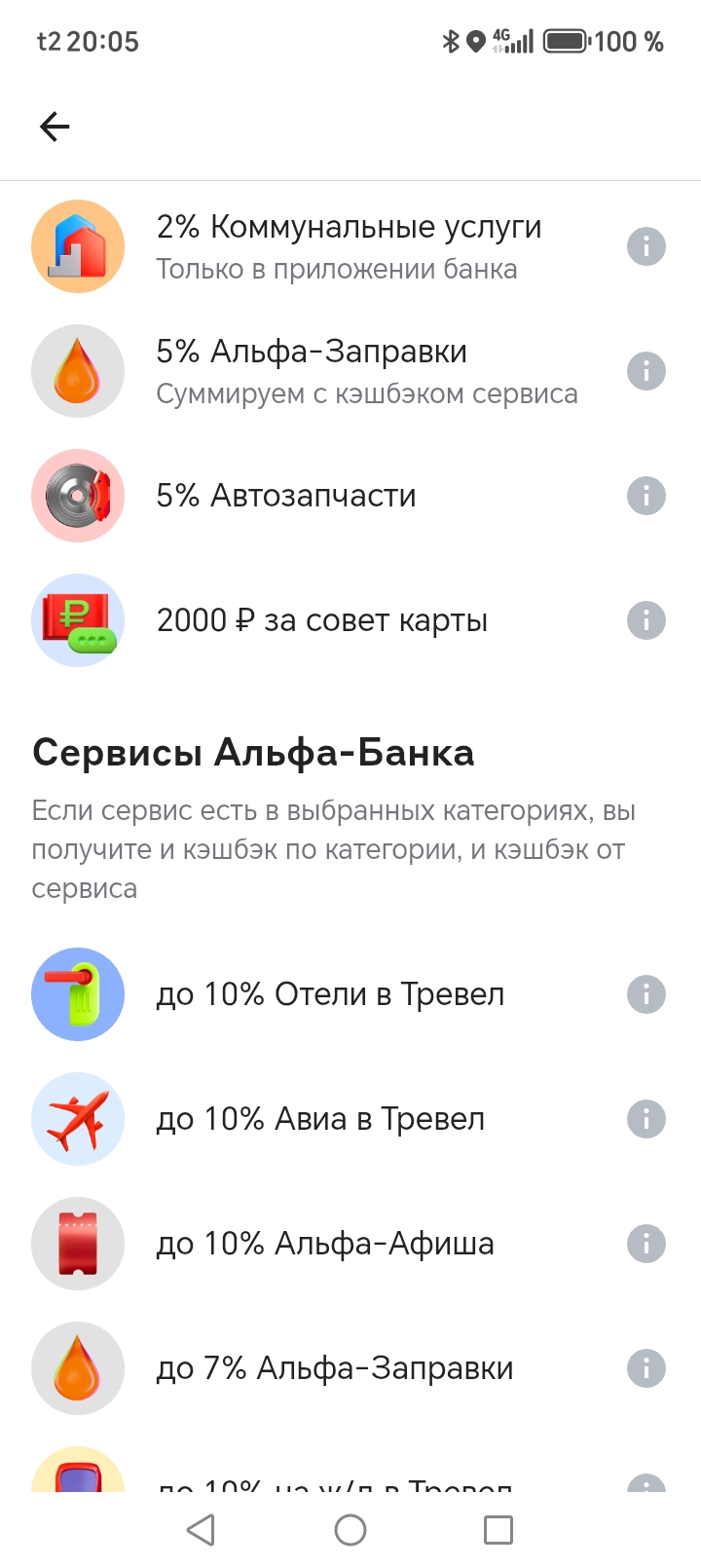Viewport: 701px width, 1568px height.
Task: Tap the Альфа-Афиша tickets icon
Action: pos(78,1244)
